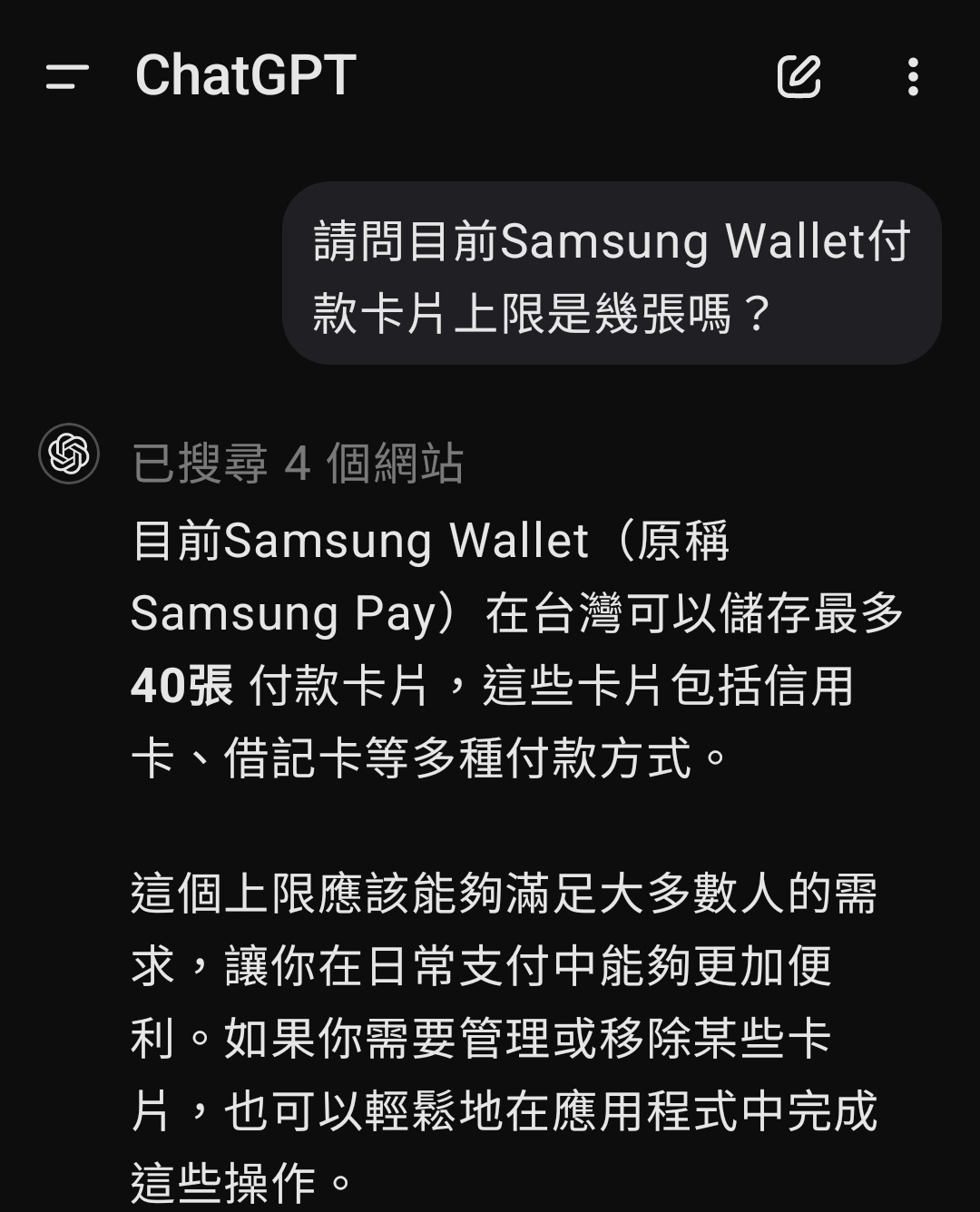View the 4 searched websites
Image resolution: width=980 pixels, height=1212 pixels.
pos(298,464)
